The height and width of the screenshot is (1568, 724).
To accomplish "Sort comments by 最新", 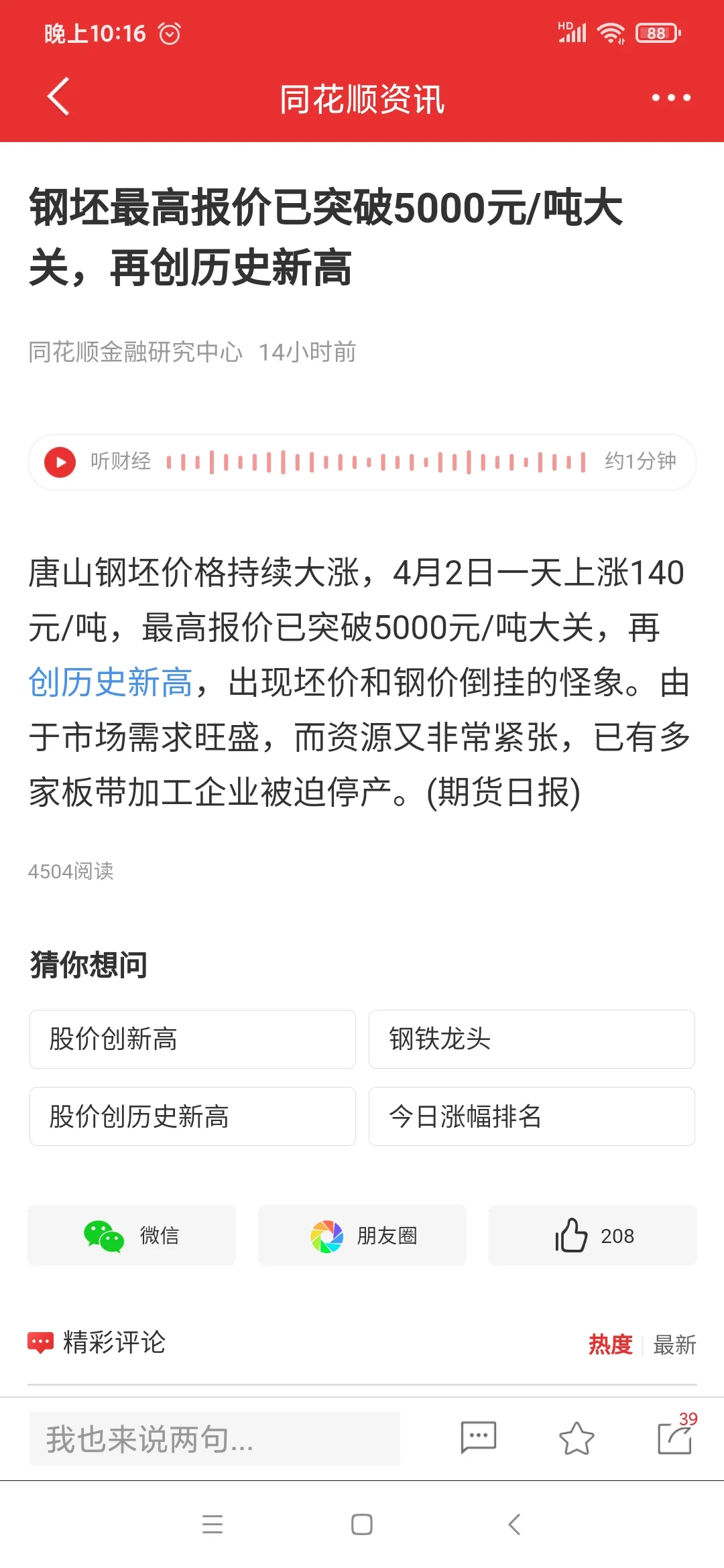I will [x=674, y=1344].
